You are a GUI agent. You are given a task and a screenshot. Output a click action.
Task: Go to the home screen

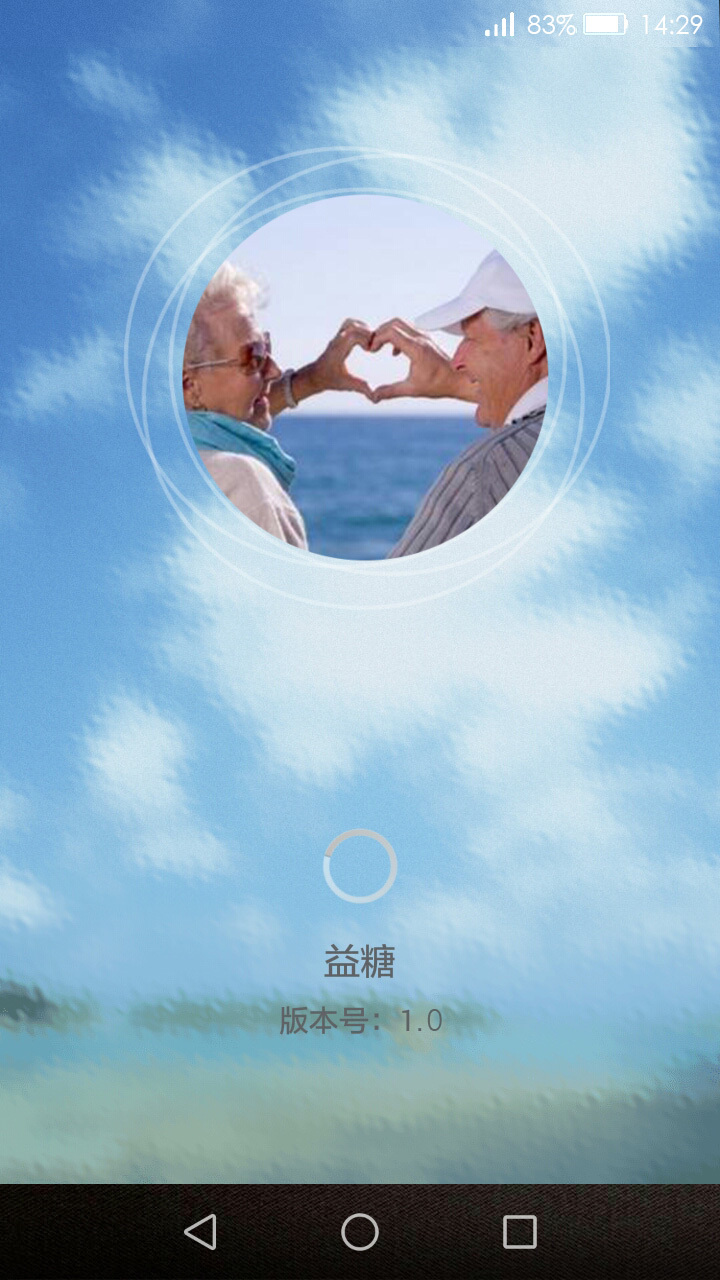point(360,1232)
